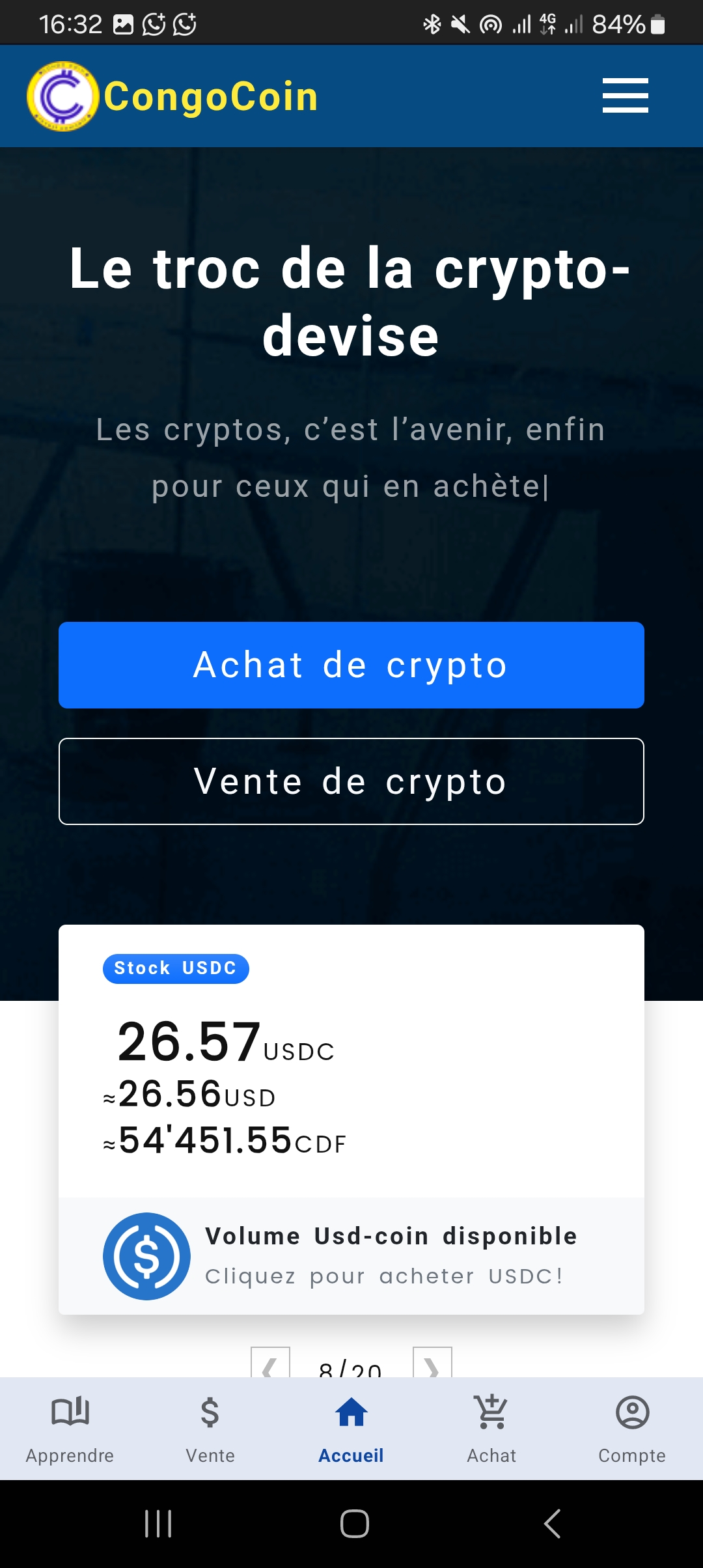
Task: Open the Compte profile icon
Action: (x=632, y=1414)
